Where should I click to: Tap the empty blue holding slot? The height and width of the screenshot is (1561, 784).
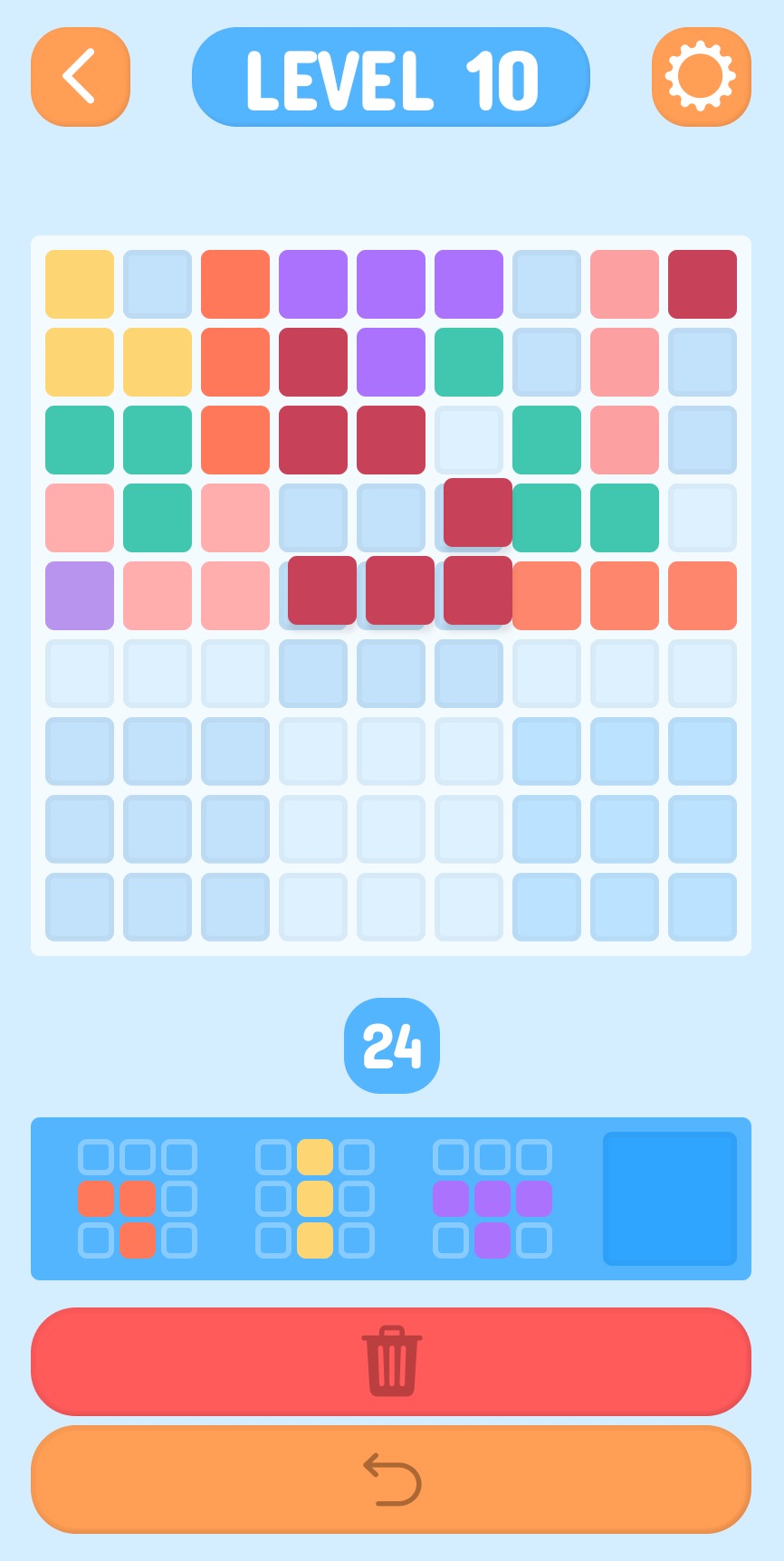point(669,1198)
